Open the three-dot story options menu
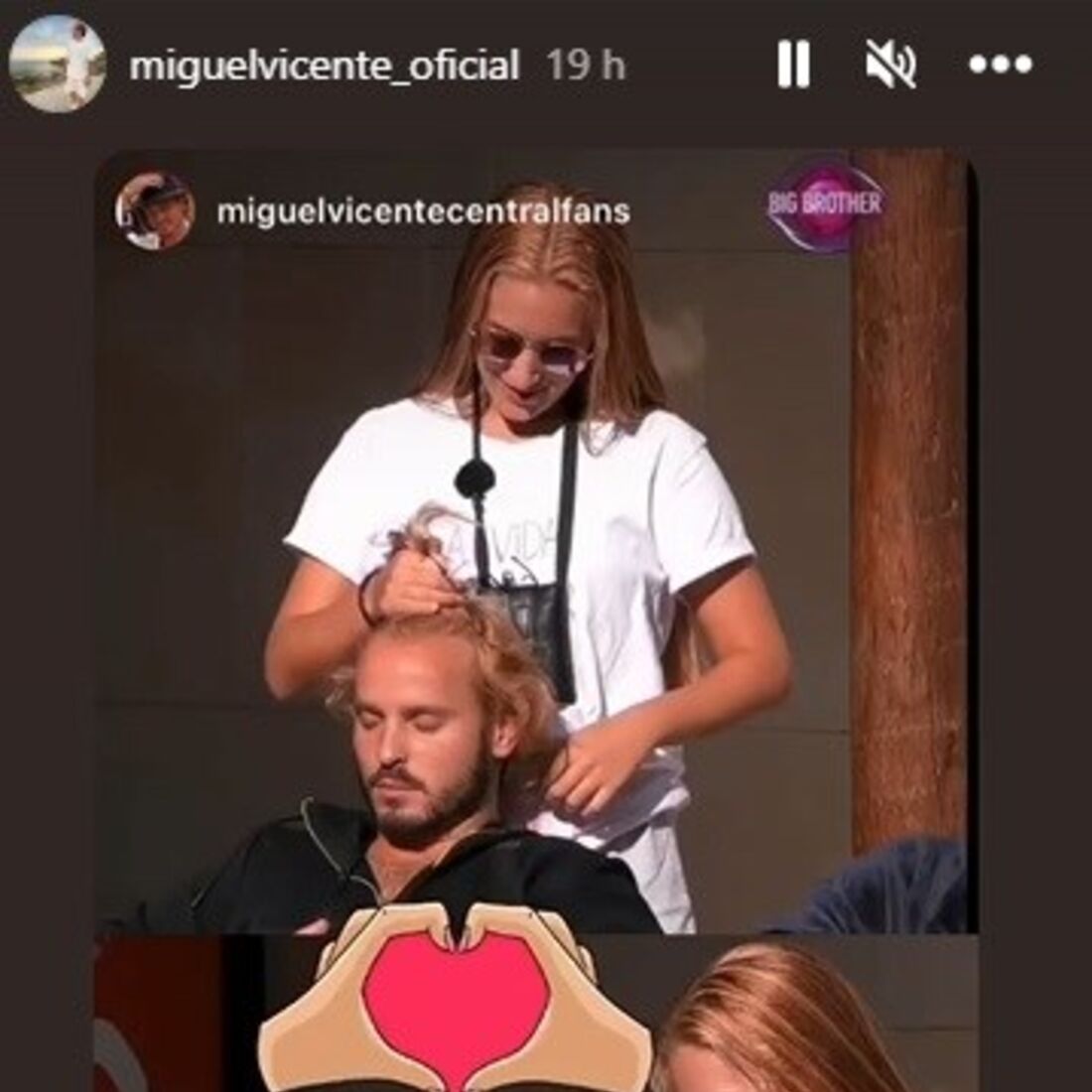Image resolution: width=1092 pixels, height=1092 pixels. point(1000,66)
